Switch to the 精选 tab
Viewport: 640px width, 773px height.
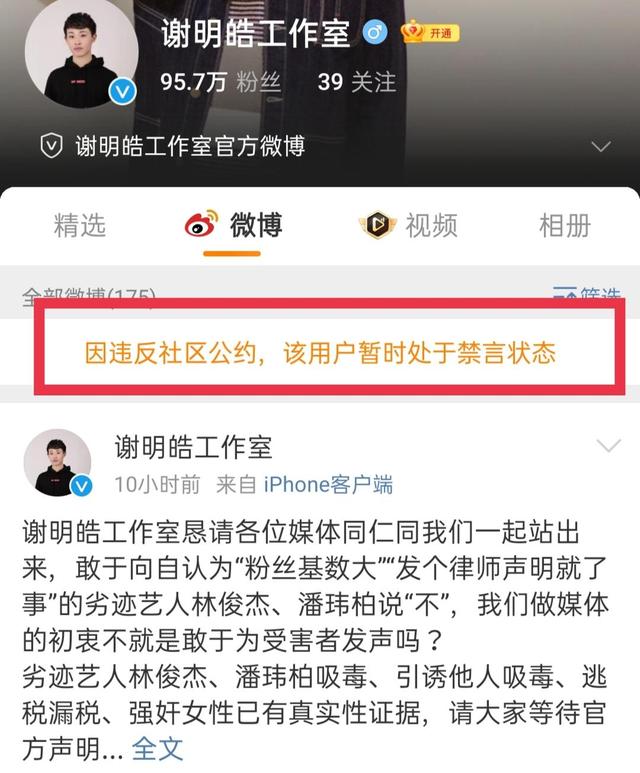(79, 225)
